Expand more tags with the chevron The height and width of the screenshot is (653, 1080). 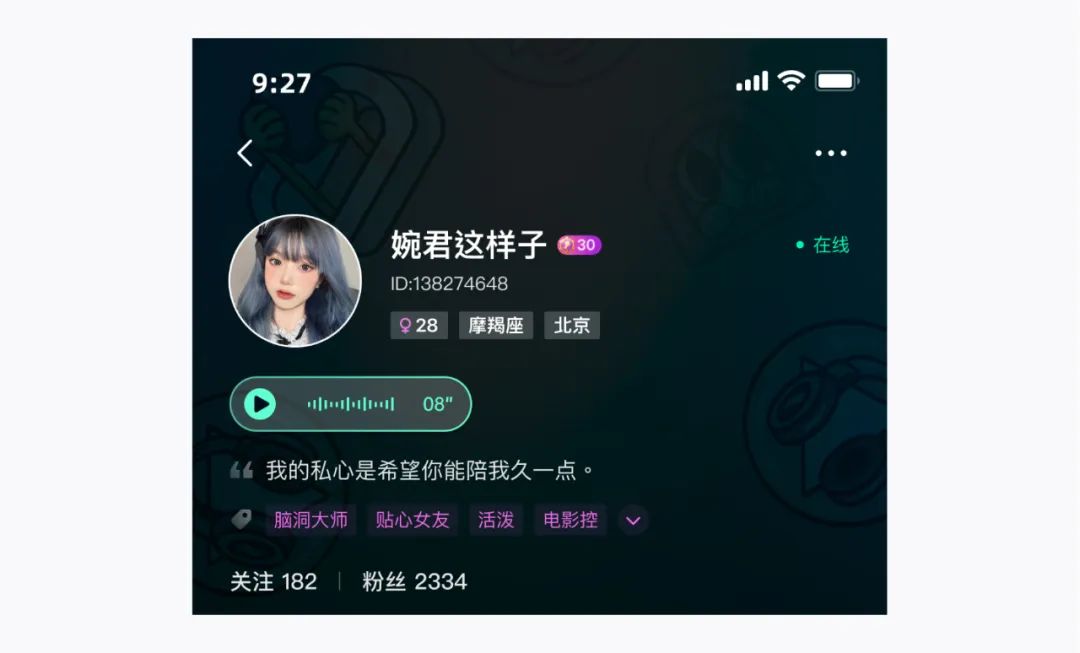click(633, 520)
